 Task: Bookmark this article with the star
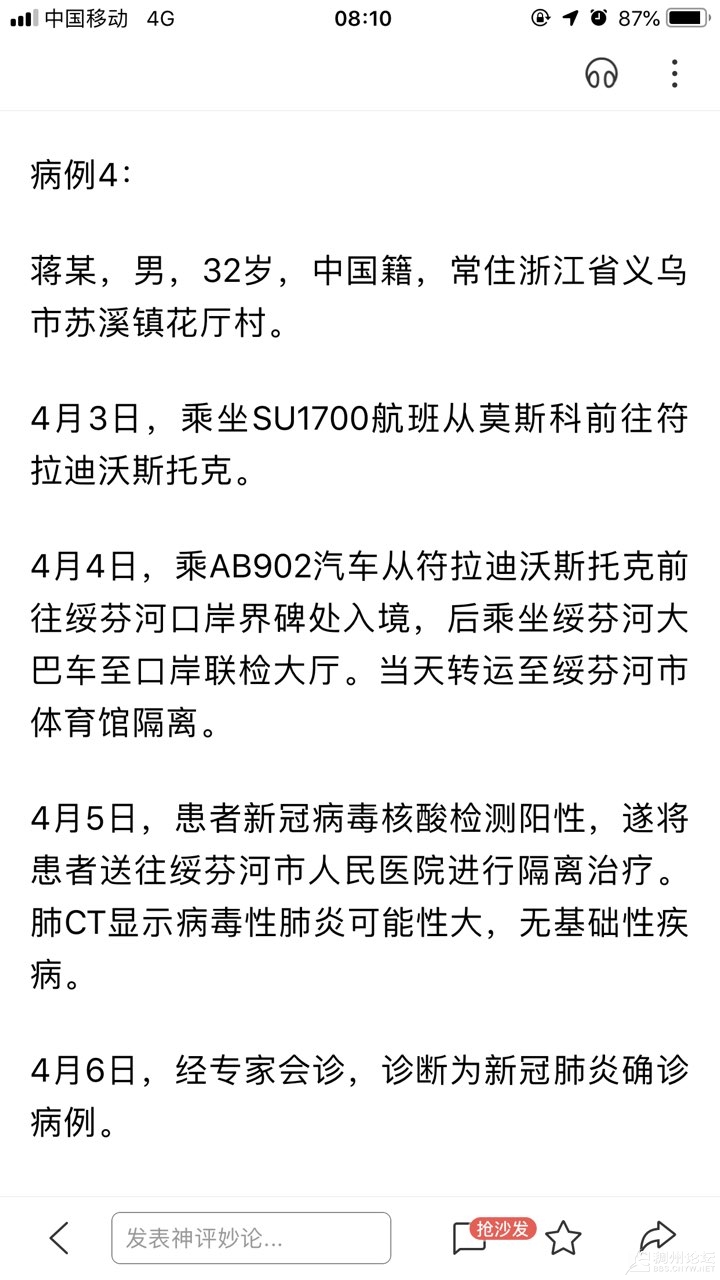pyautogui.click(x=563, y=1238)
